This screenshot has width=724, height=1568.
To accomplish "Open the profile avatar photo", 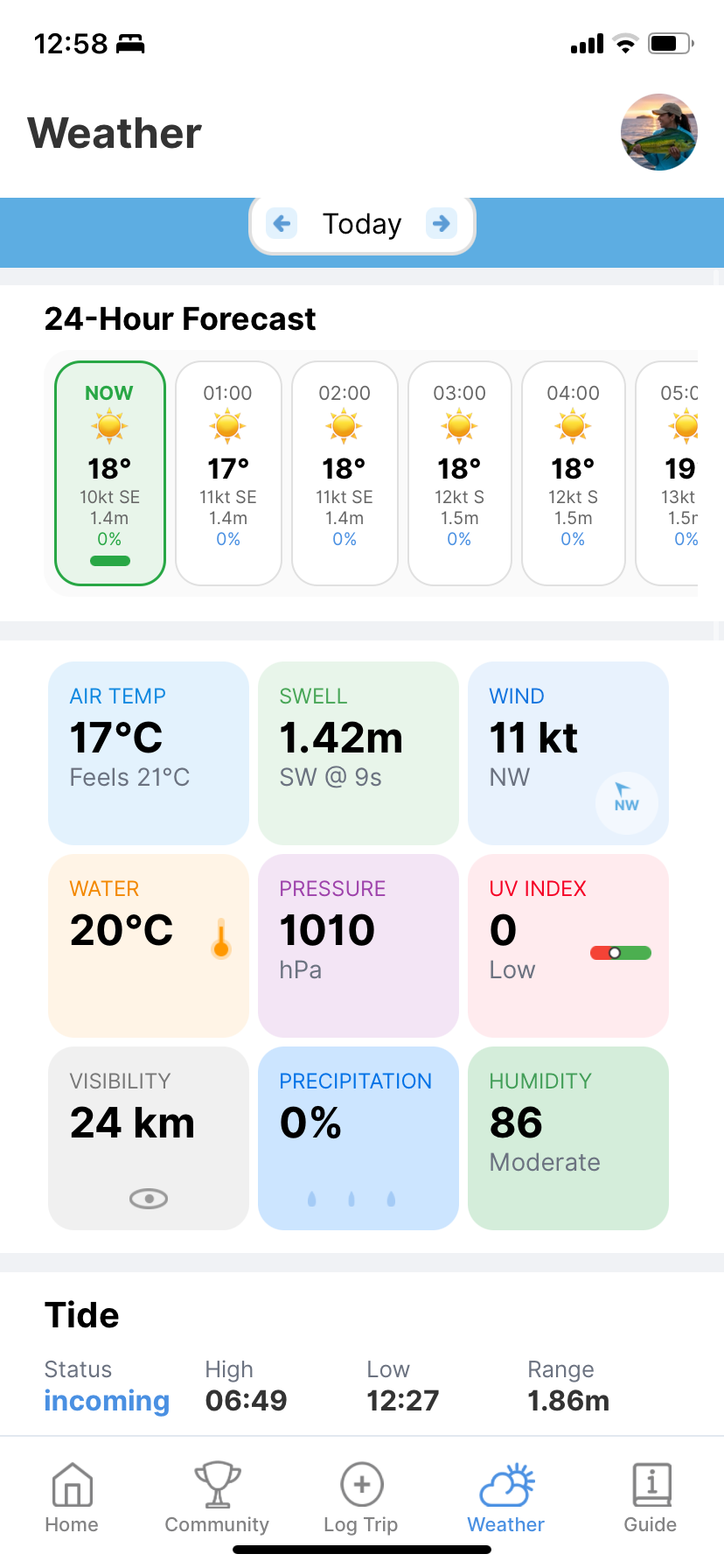I will (658, 132).
